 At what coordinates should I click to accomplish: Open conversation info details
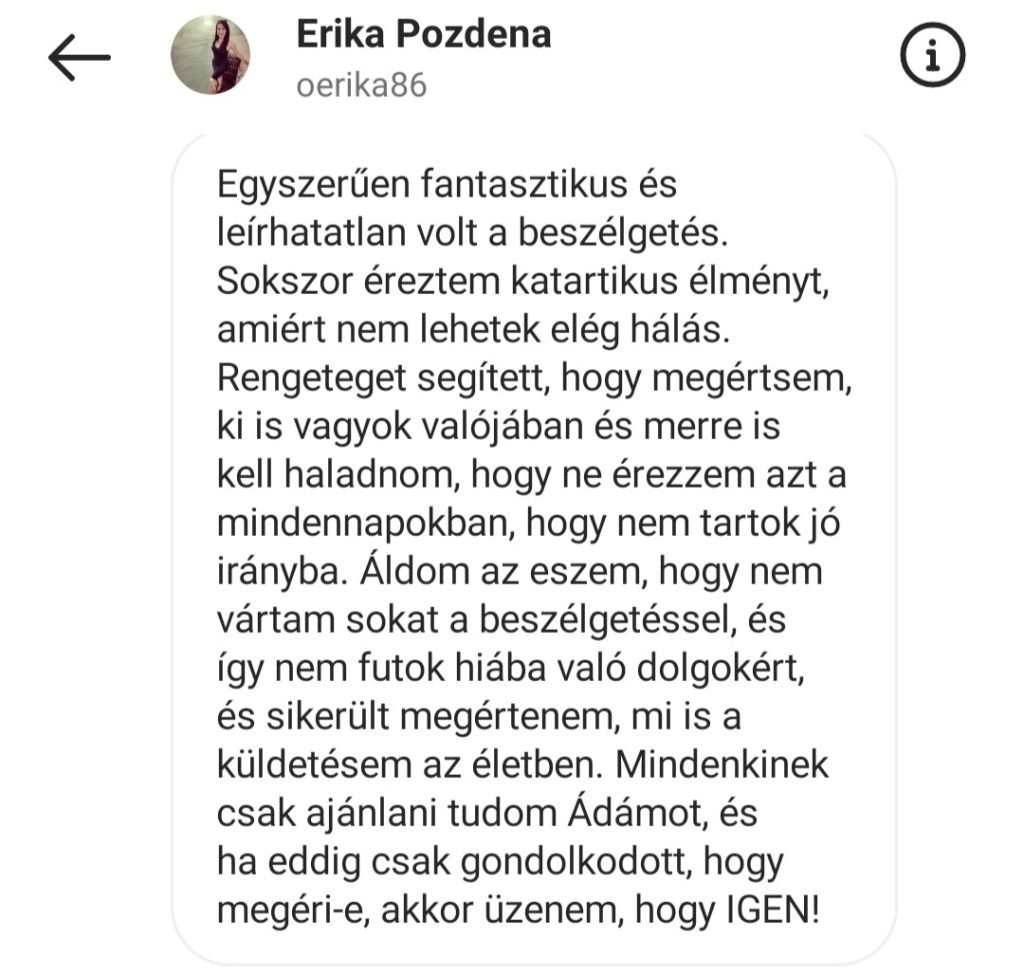tap(932, 59)
